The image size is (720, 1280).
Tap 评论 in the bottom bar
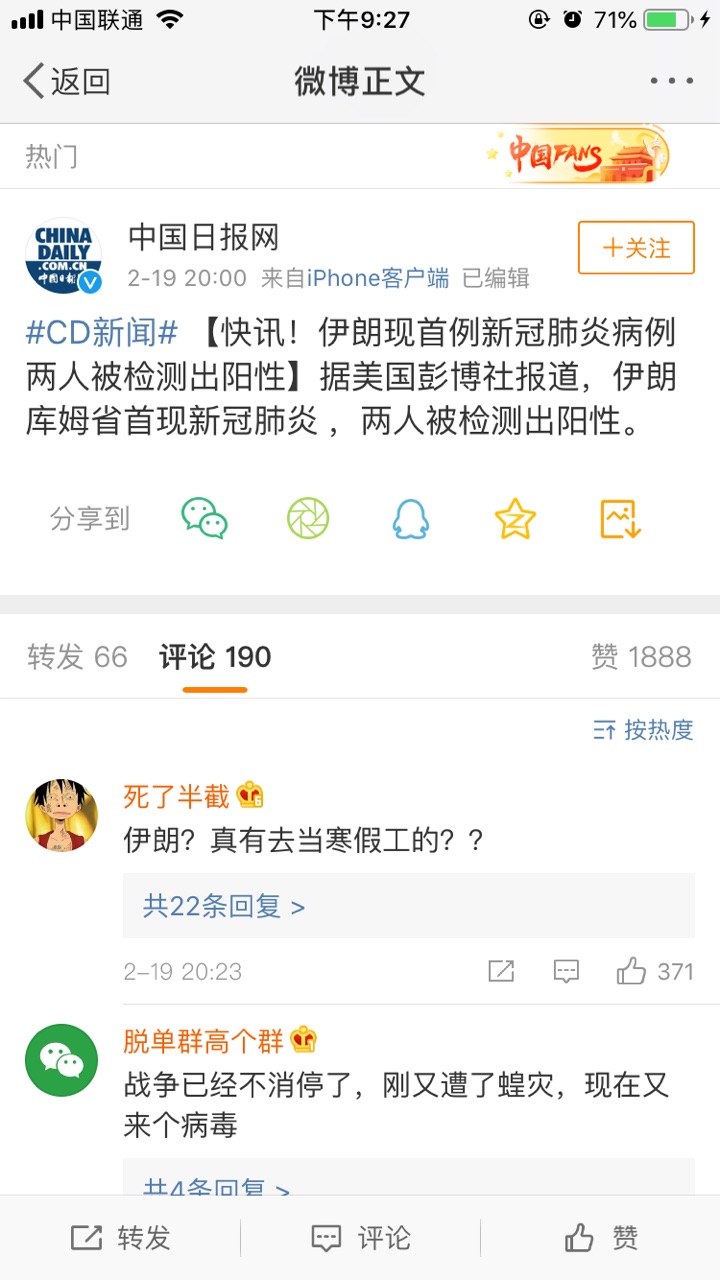[360, 1238]
